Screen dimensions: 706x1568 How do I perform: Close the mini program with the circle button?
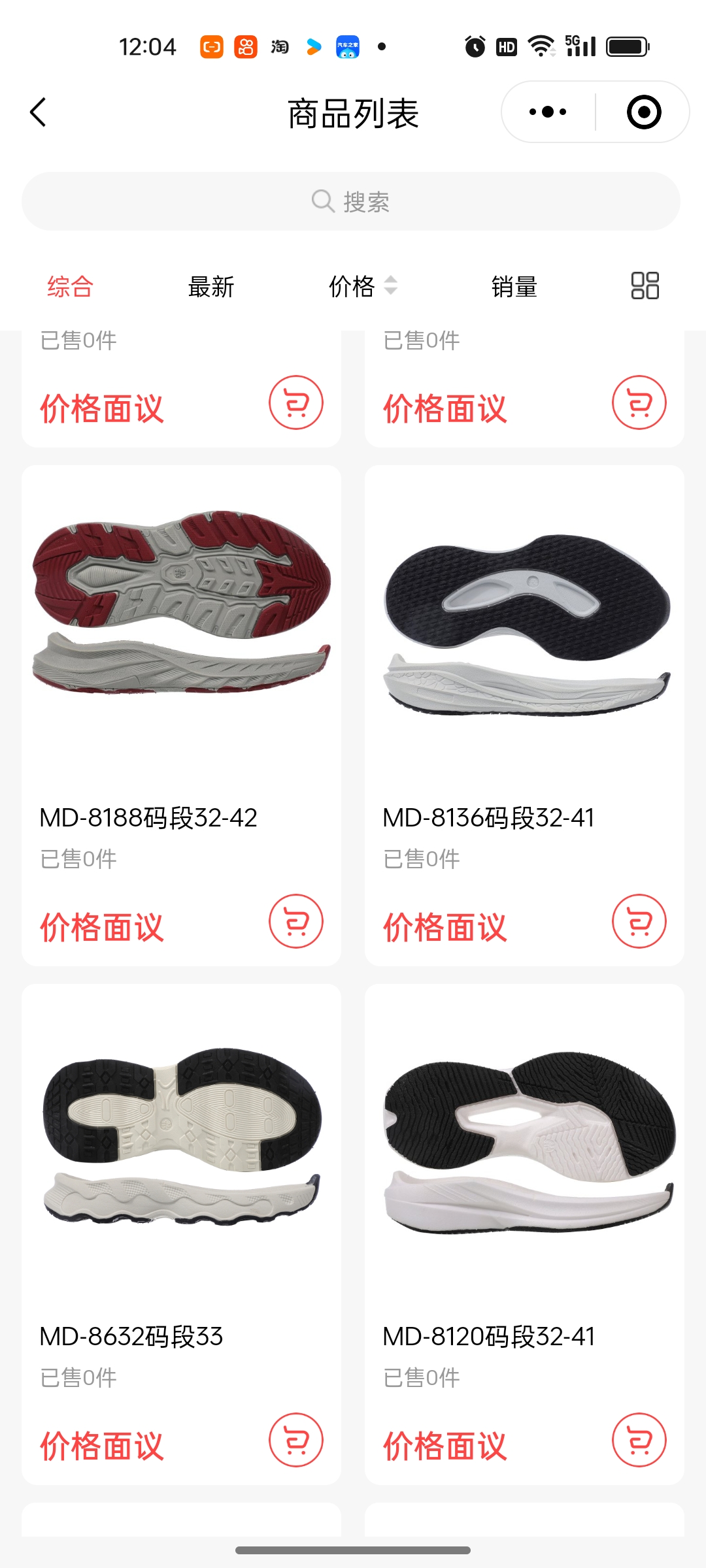643,112
